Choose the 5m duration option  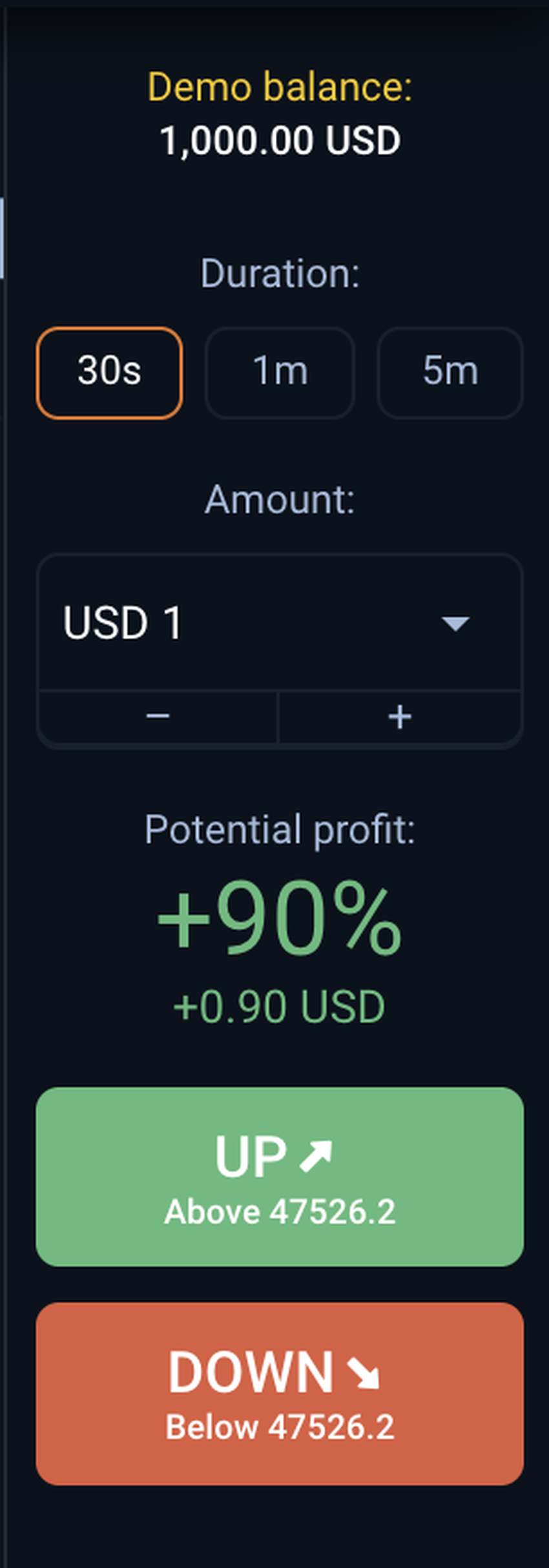pyautogui.click(x=450, y=373)
